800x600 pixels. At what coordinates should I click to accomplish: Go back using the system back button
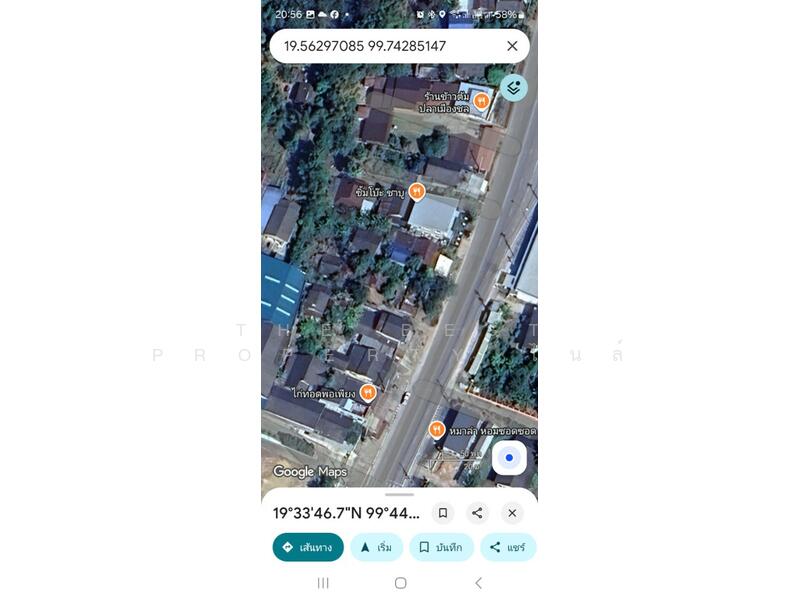(478, 583)
